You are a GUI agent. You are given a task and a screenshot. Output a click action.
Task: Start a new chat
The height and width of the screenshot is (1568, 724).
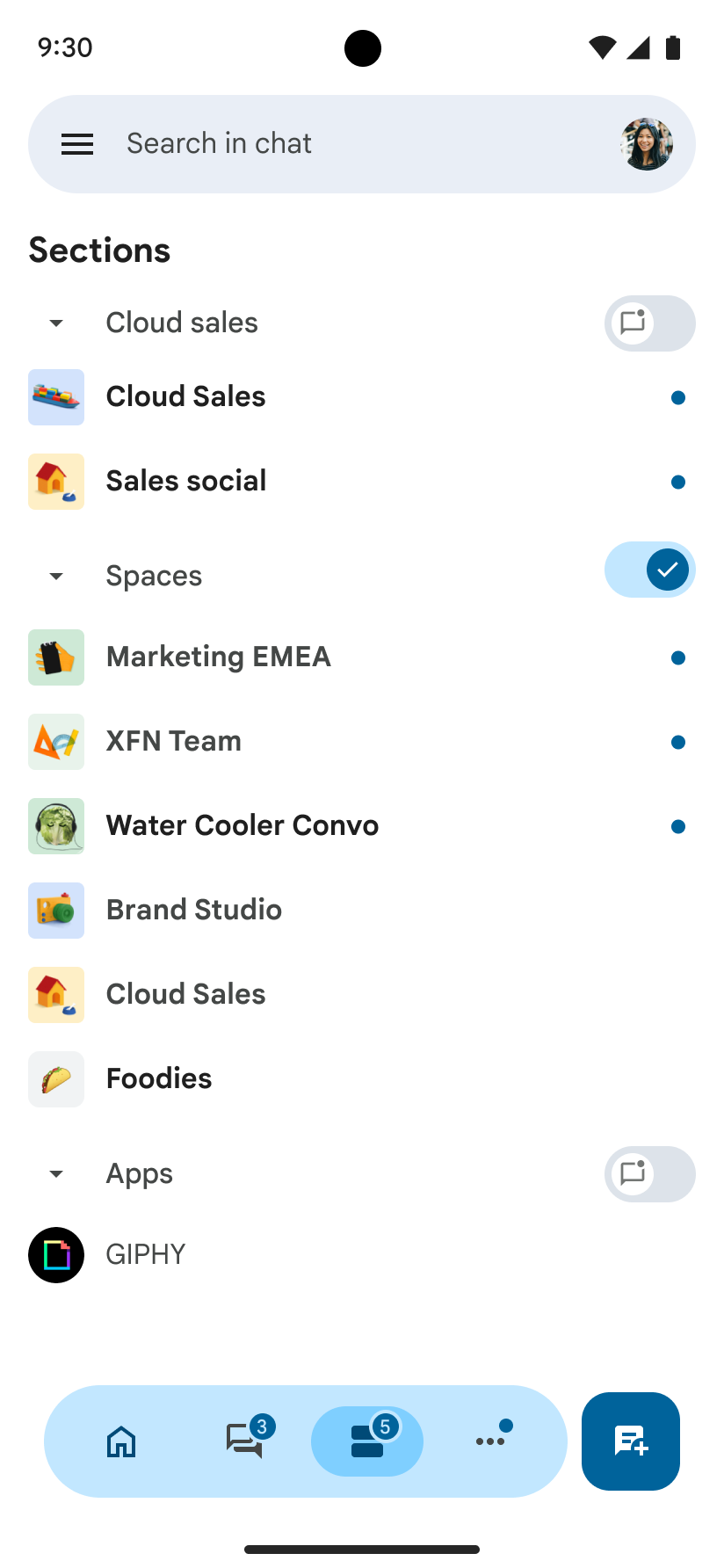coord(630,1441)
